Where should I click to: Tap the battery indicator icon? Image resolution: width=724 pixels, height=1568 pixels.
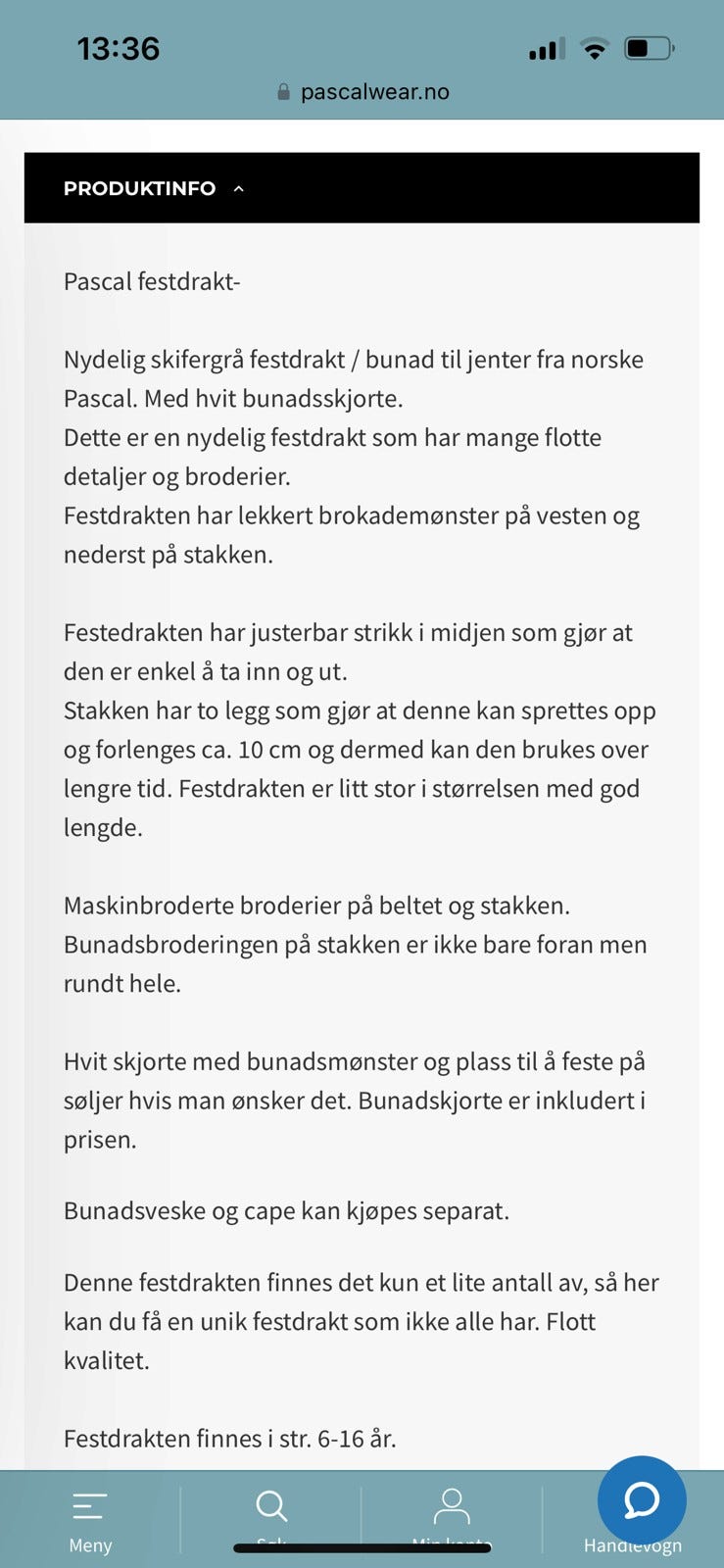651,46
